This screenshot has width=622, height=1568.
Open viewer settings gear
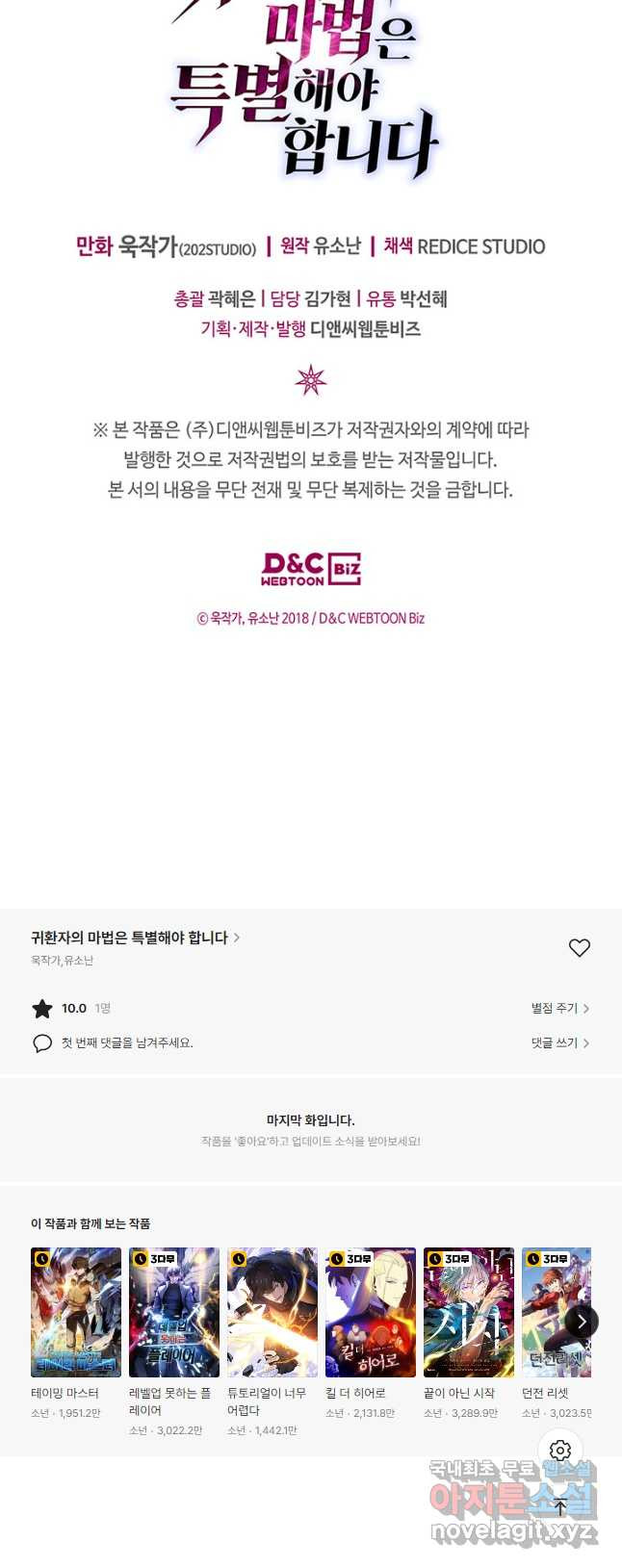(x=560, y=1451)
